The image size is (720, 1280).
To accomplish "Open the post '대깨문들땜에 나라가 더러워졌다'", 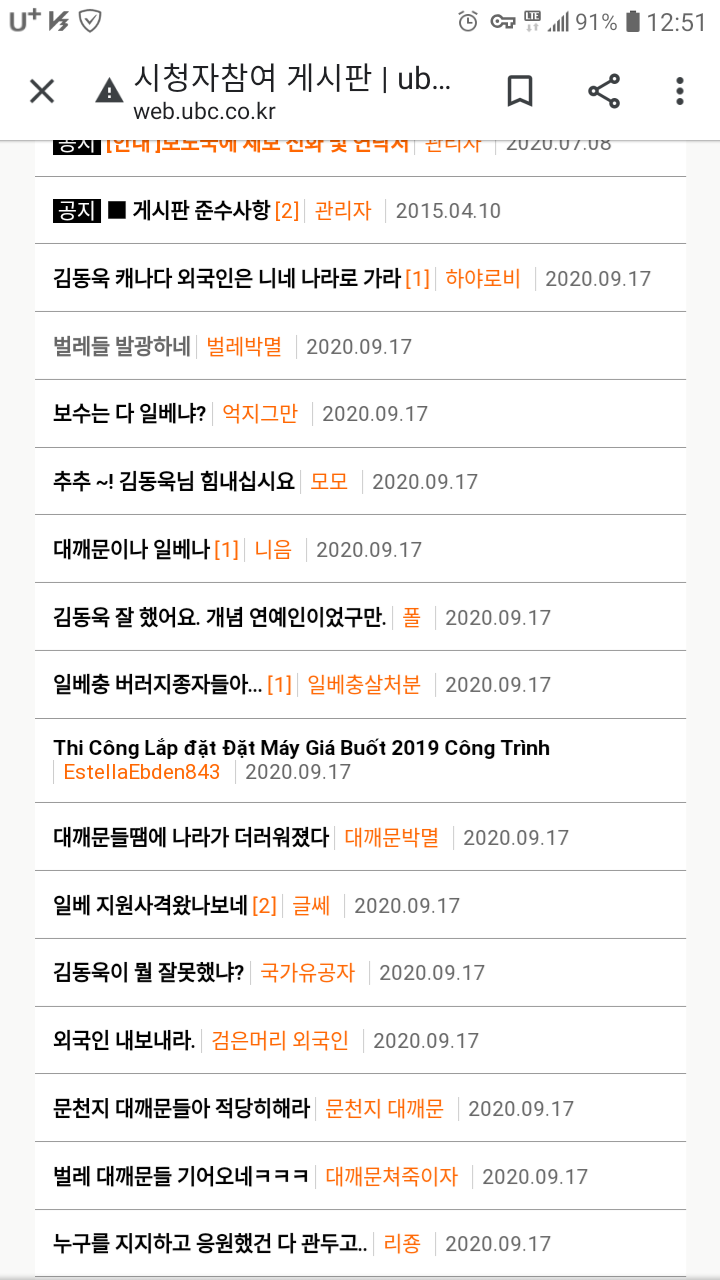I will click(191, 838).
